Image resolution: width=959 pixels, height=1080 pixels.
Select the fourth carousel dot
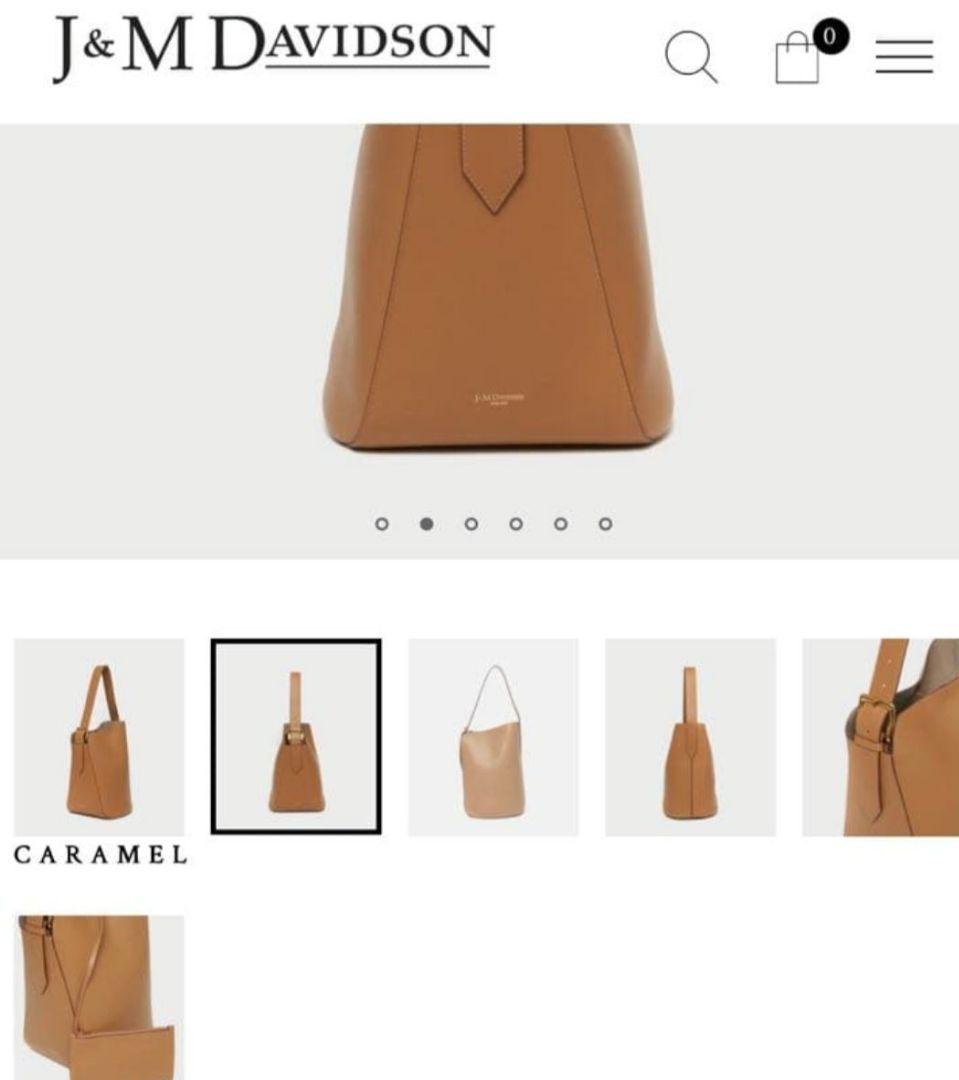click(515, 522)
